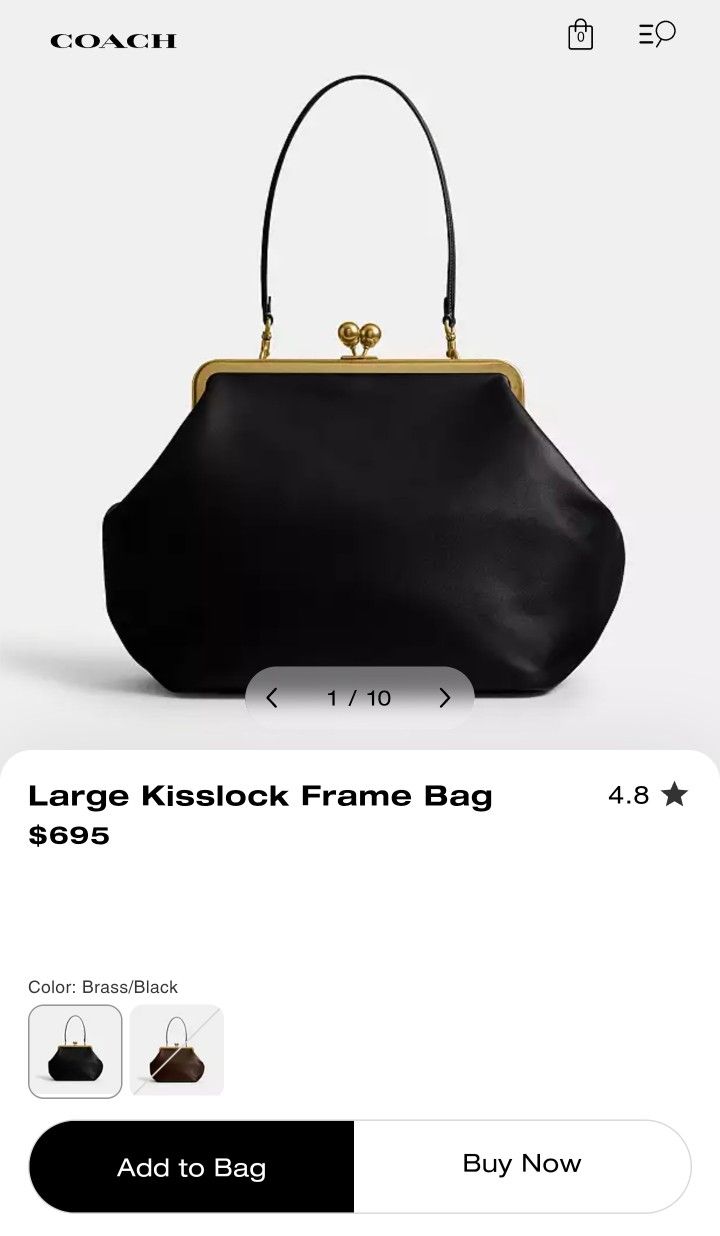The image size is (720, 1236).
Task: Click the right carousel arrow
Action: click(443, 698)
